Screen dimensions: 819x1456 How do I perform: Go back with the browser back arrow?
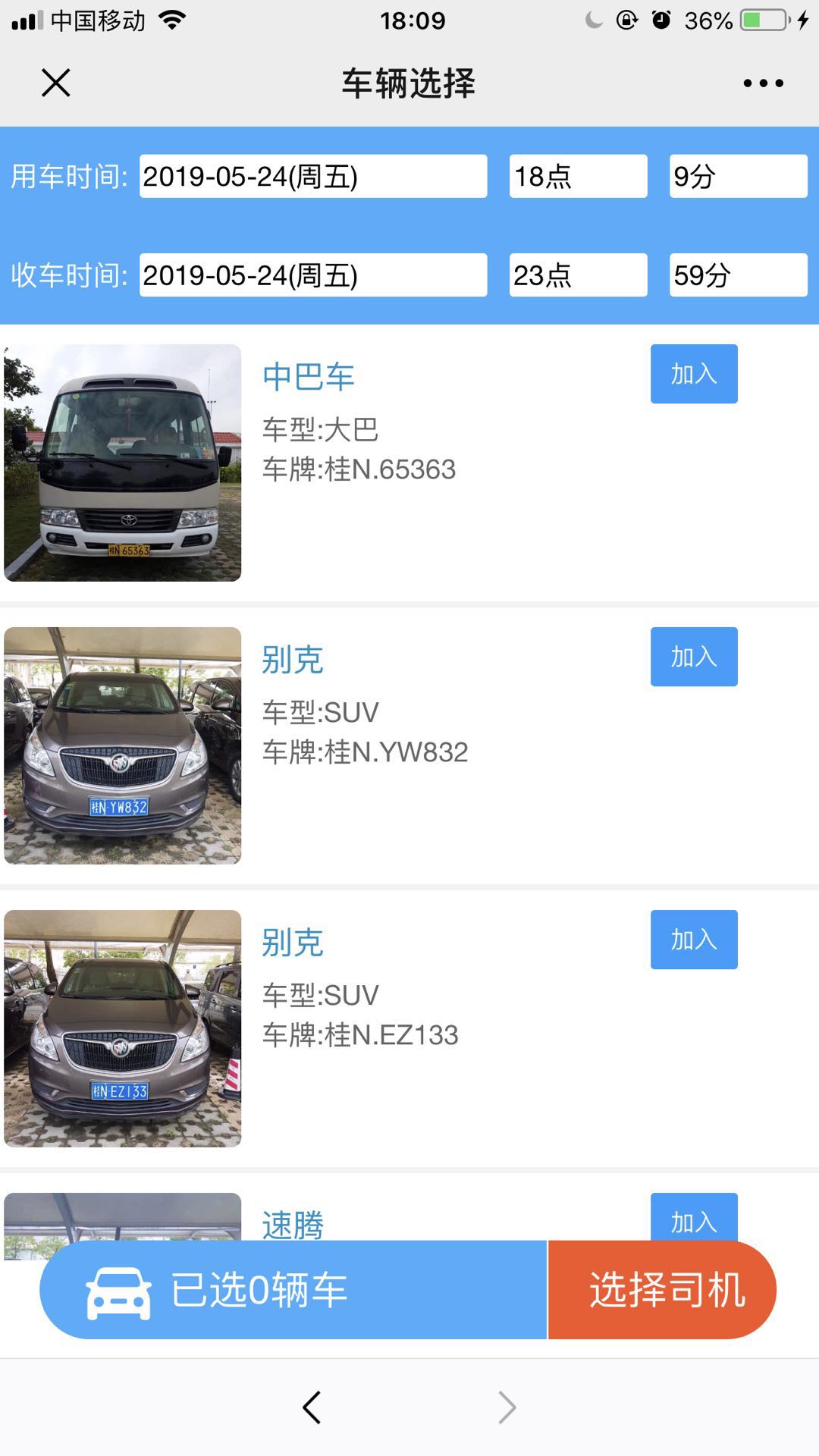(x=312, y=1407)
